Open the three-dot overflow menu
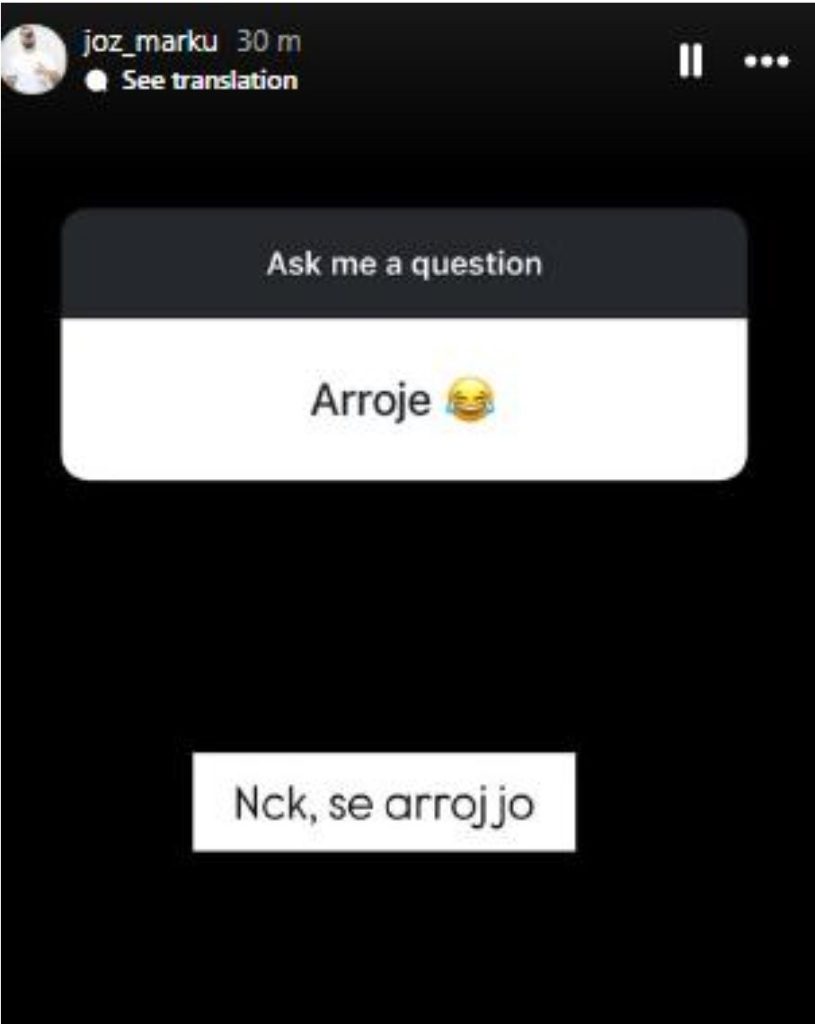This screenshot has width=815, height=1024. (x=767, y=61)
